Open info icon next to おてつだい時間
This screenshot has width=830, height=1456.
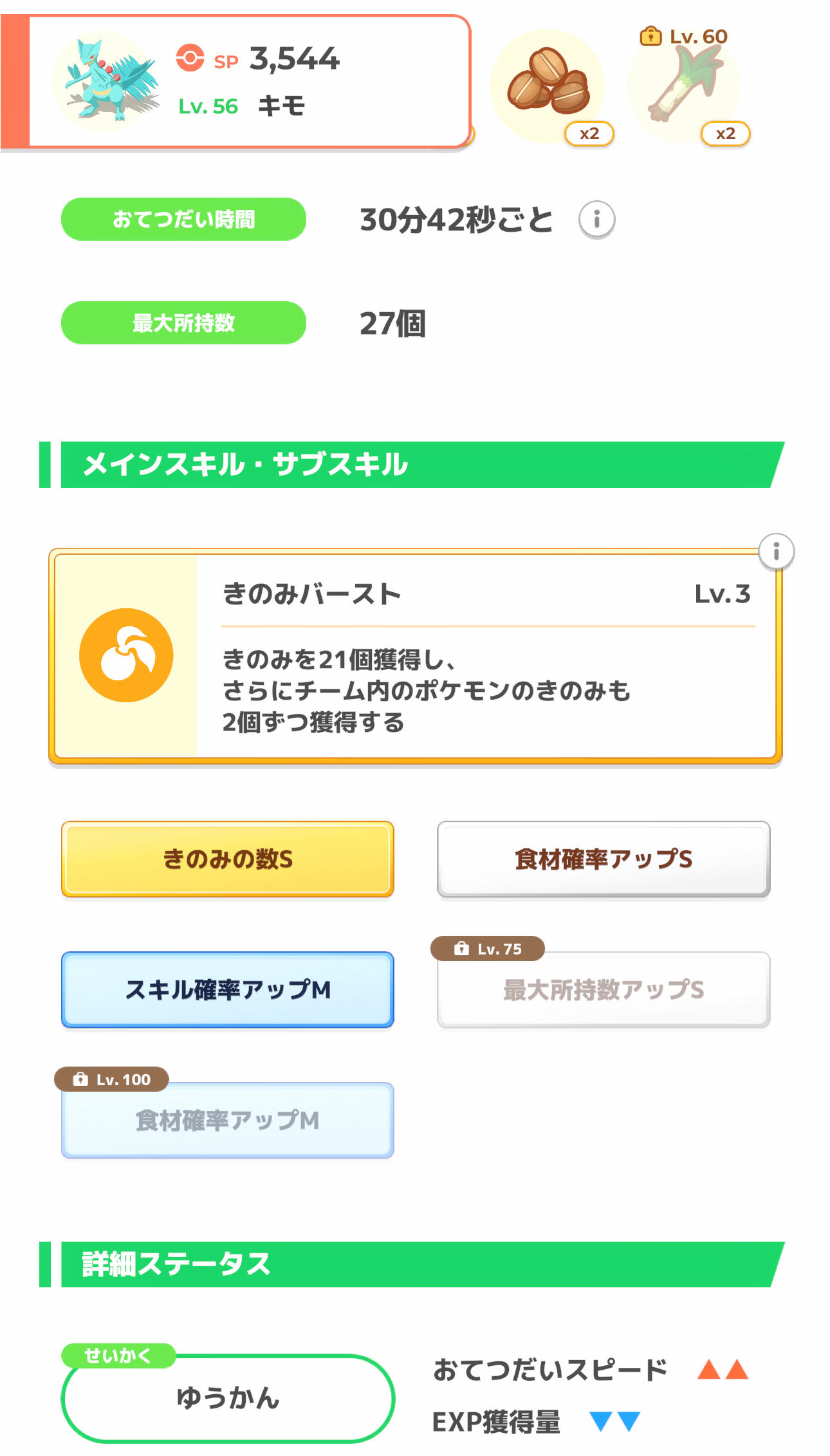[x=596, y=219]
